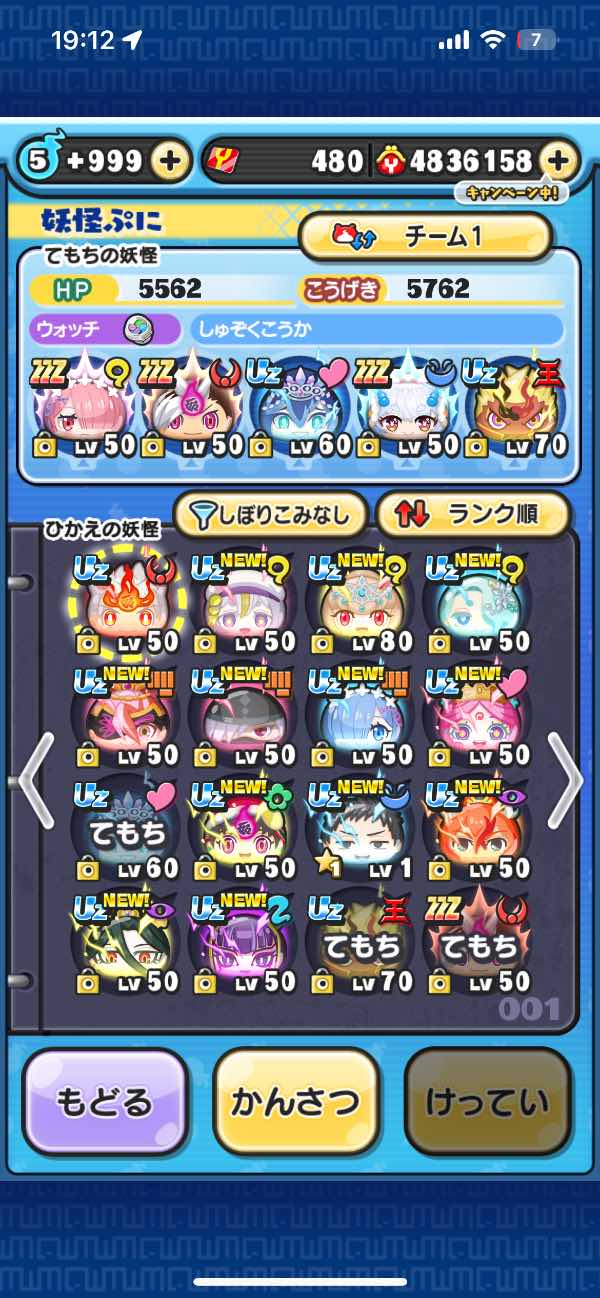
Task: Add stamina with the plus next to +999
Action: click(171, 161)
